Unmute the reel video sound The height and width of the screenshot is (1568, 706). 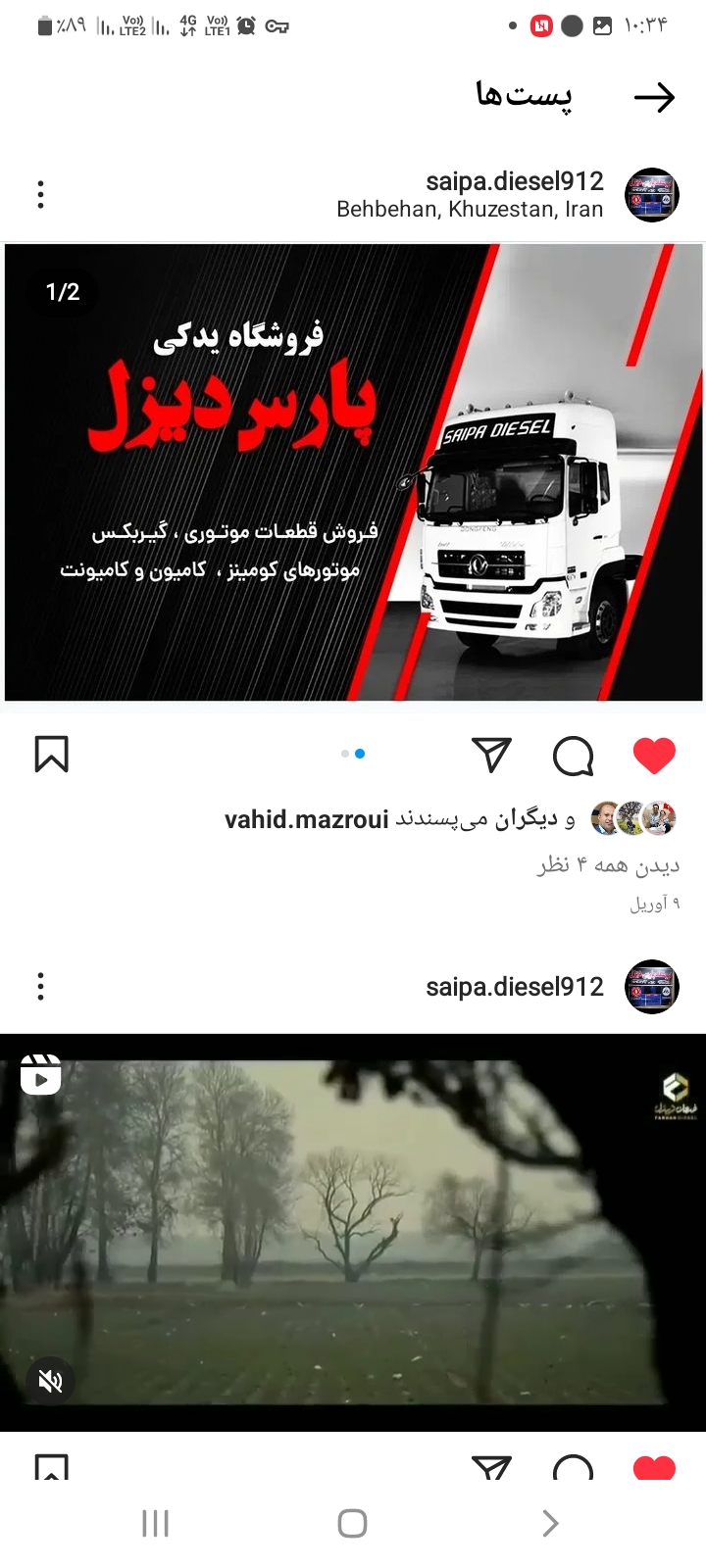coord(50,1381)
